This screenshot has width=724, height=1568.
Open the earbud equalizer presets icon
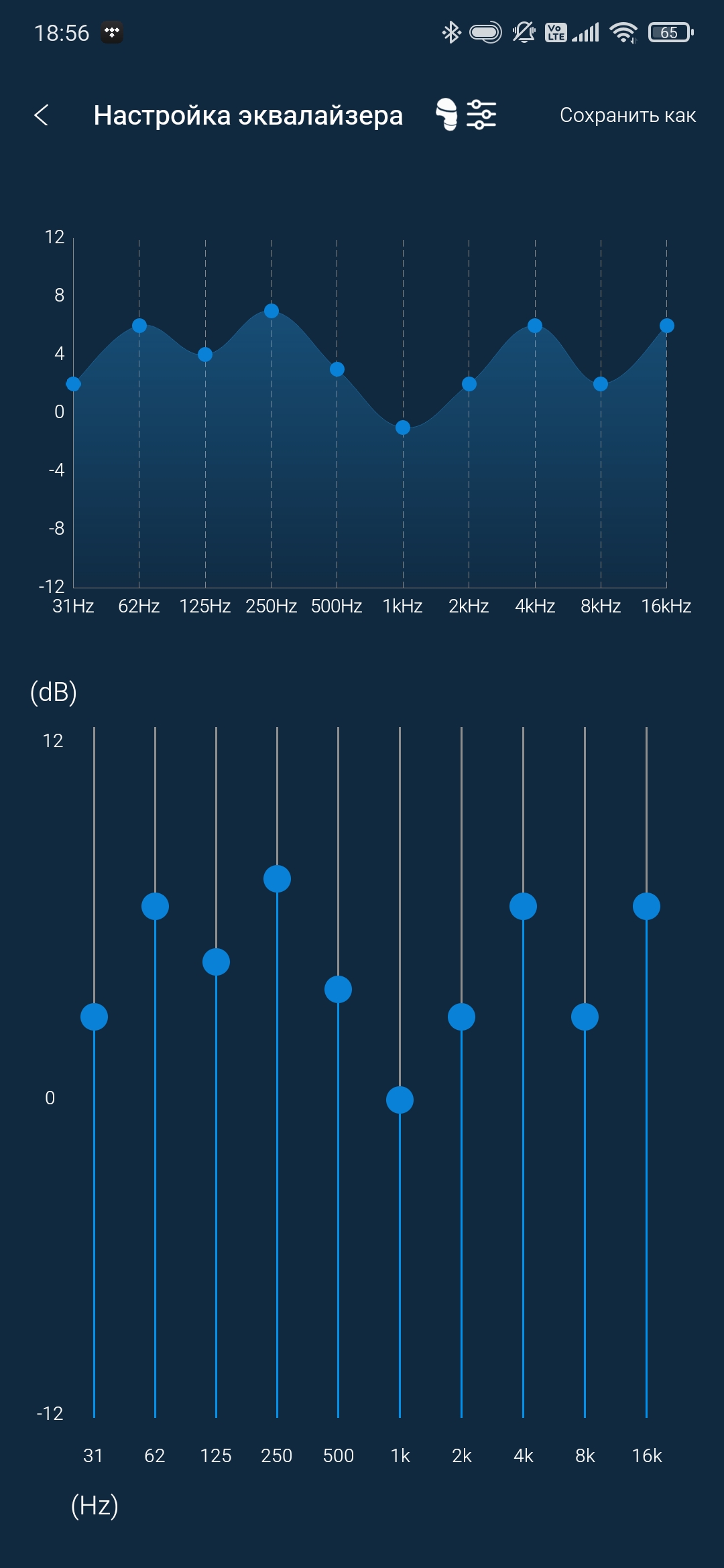pyautogui.click(x=467, y=115)
